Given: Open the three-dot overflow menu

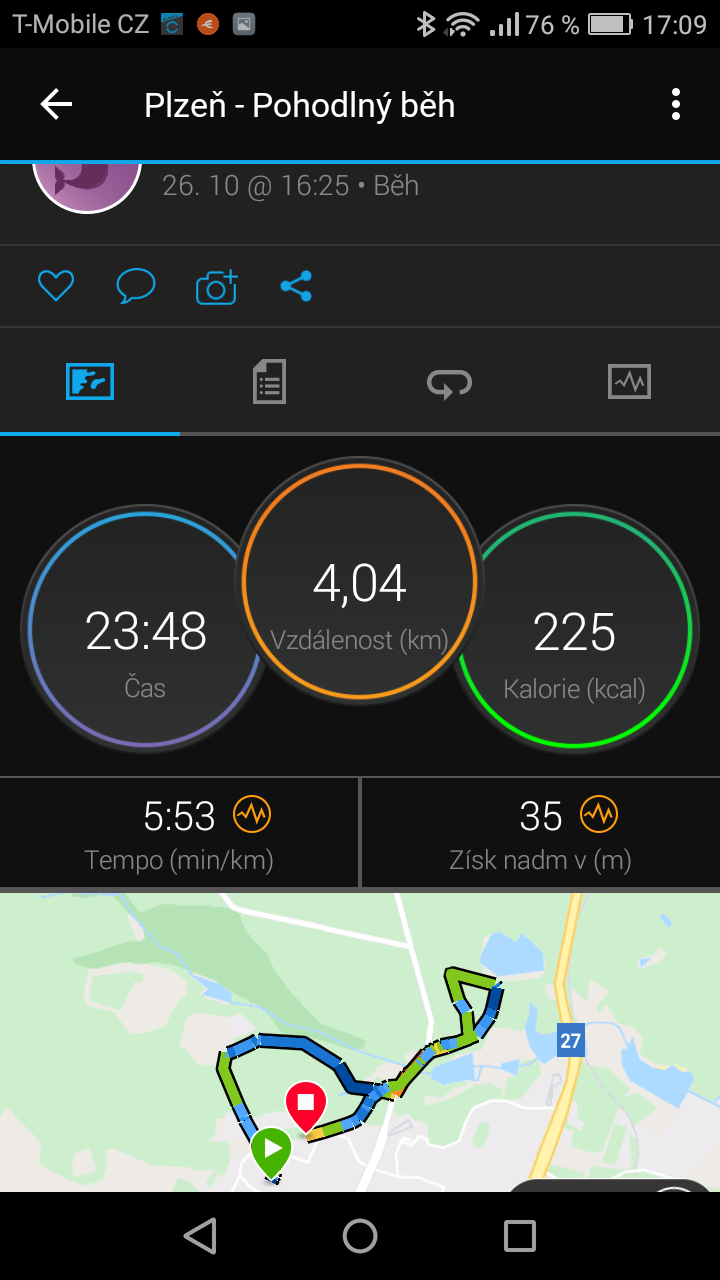Looking at the screenshot, I should click(x=676, y=104).
